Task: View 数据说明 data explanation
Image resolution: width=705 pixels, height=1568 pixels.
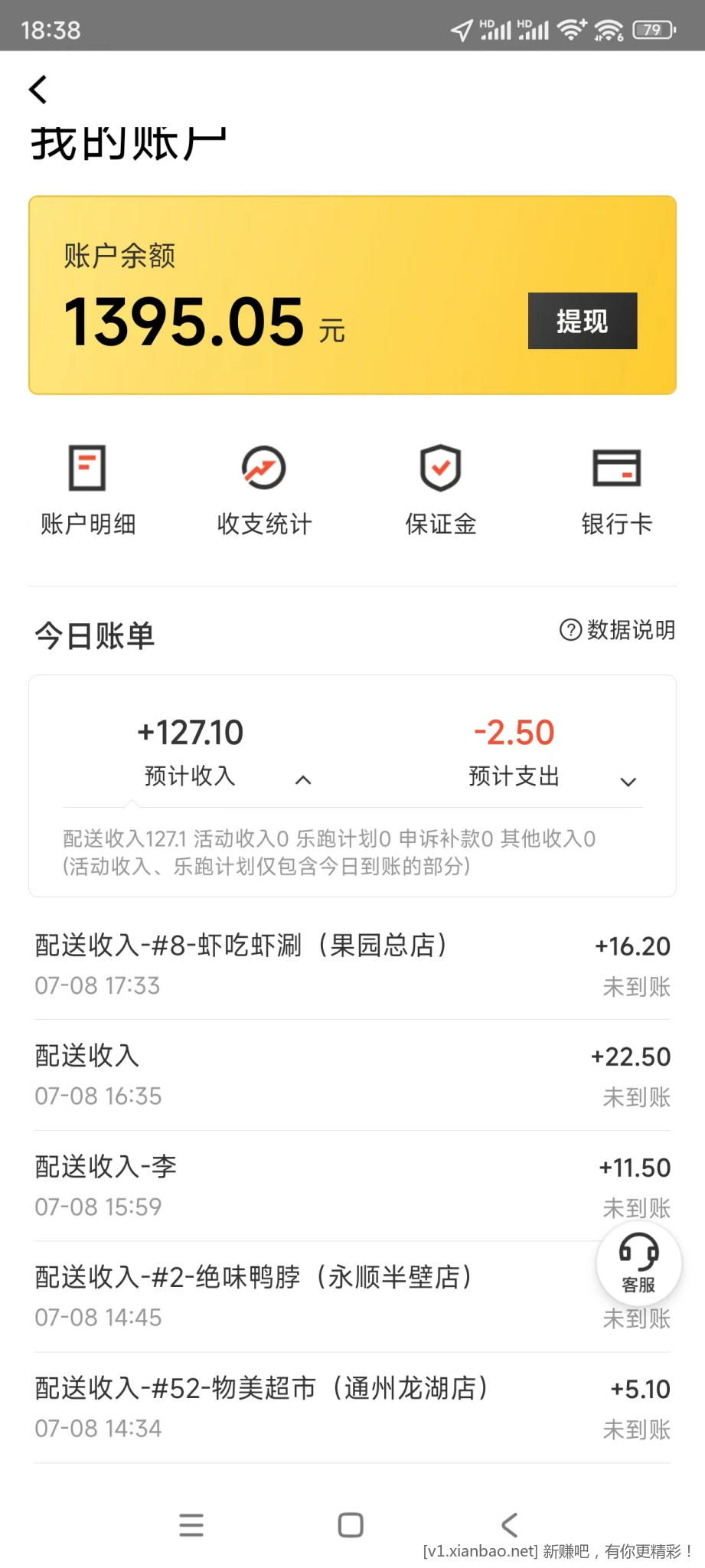Action: (619, 630)
